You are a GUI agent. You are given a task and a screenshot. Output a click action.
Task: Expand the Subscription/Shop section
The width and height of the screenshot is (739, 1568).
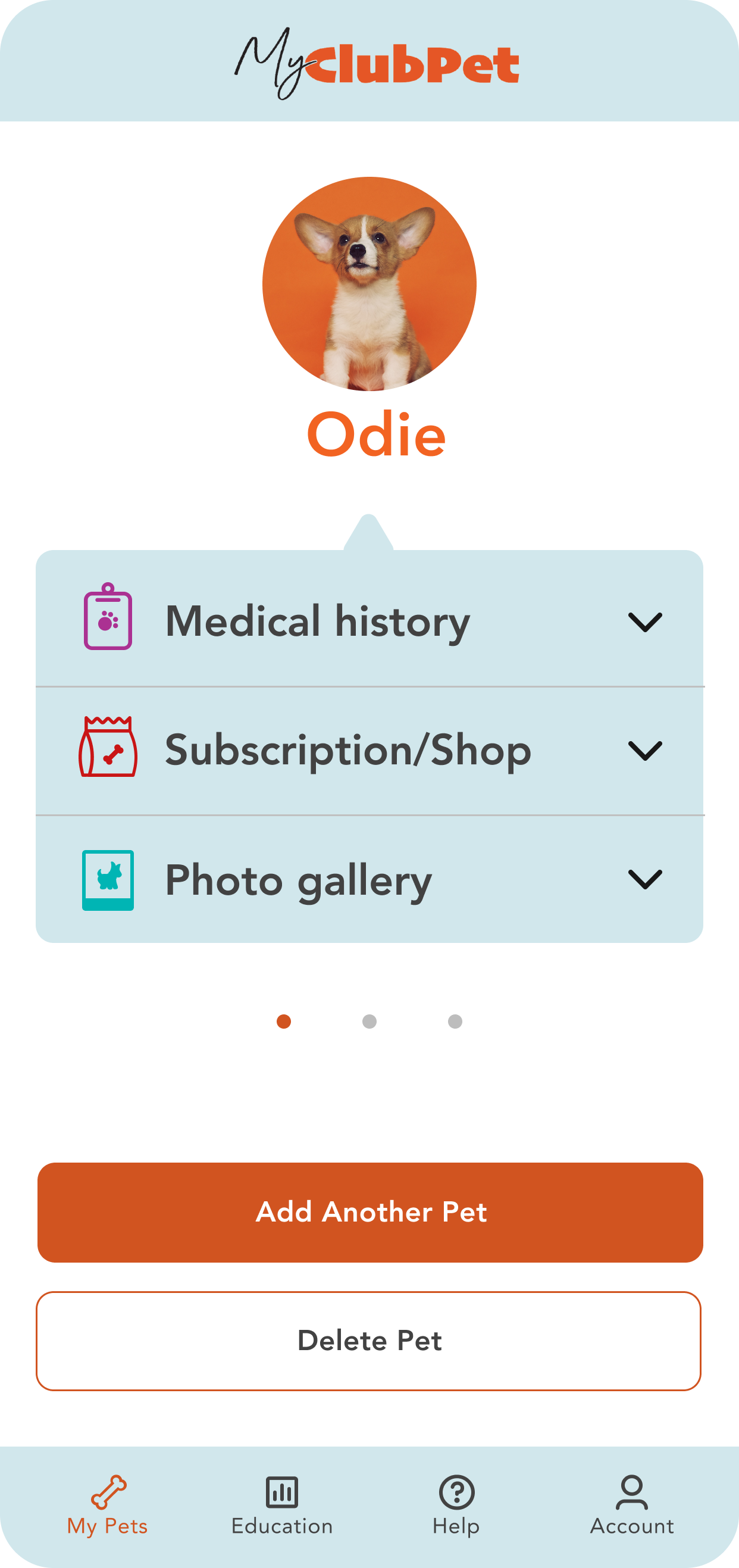click(x=369, y=751)
